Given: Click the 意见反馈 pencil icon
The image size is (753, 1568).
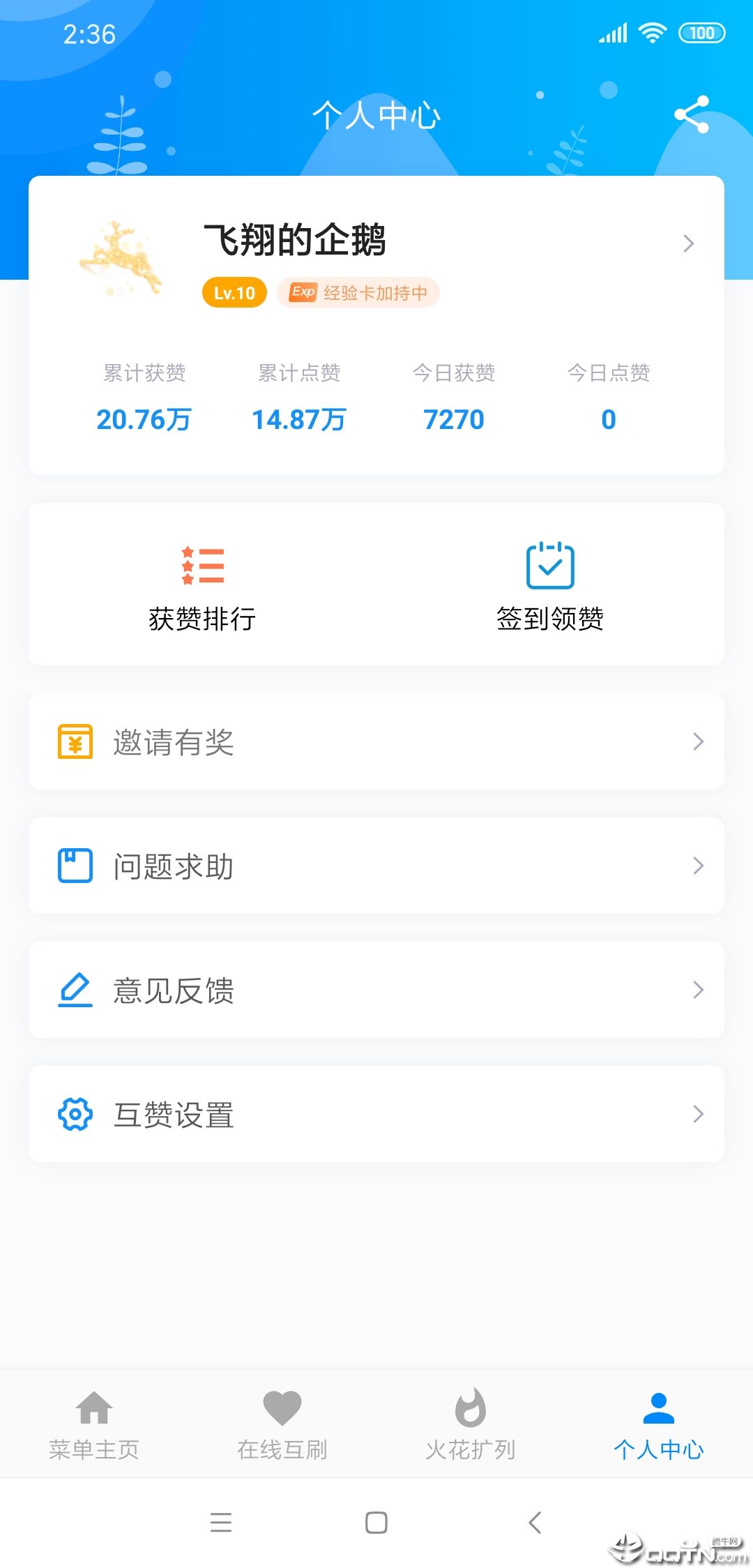Looking at the screenshot, I should pyautogui.click(x=75, y=990).
